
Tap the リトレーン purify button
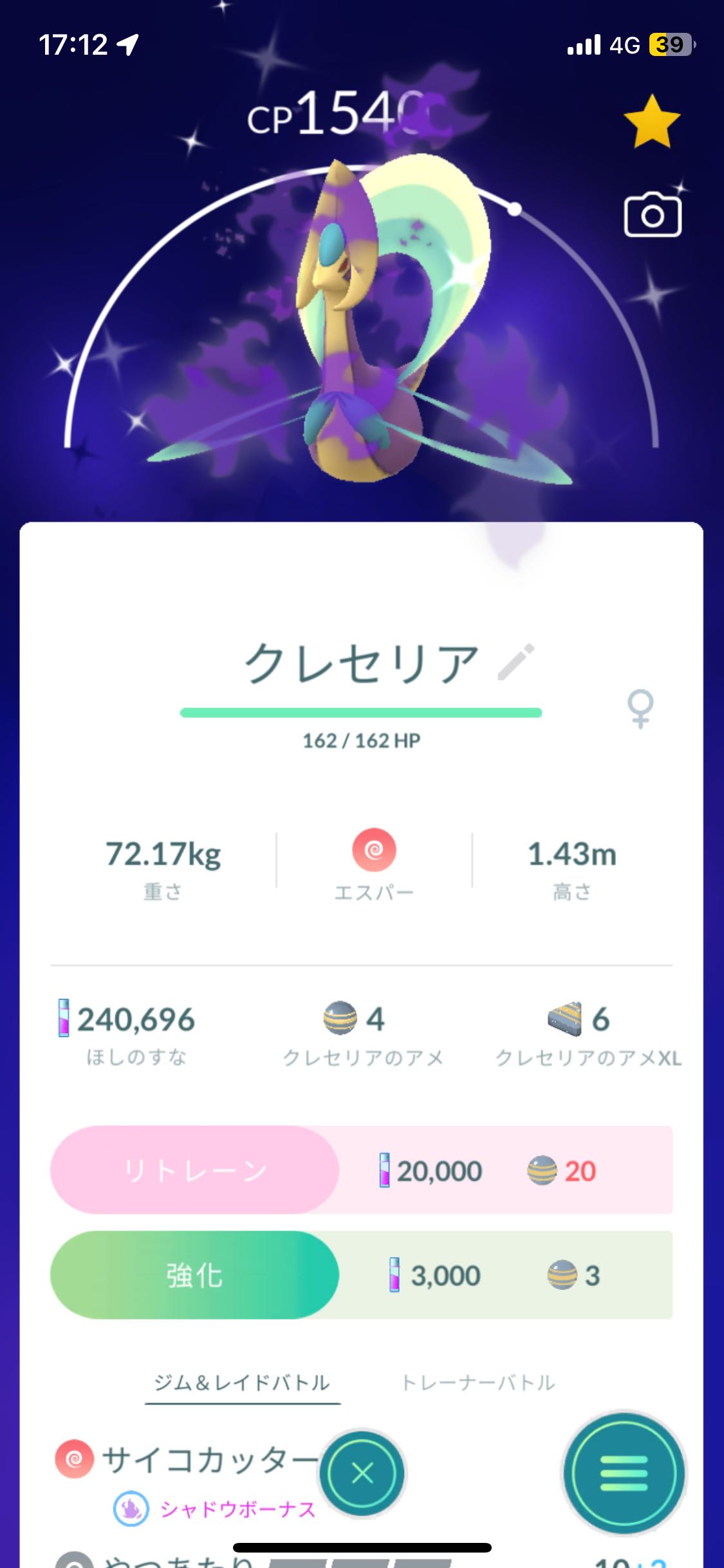pyautogui.click(x=194, y=1171)
